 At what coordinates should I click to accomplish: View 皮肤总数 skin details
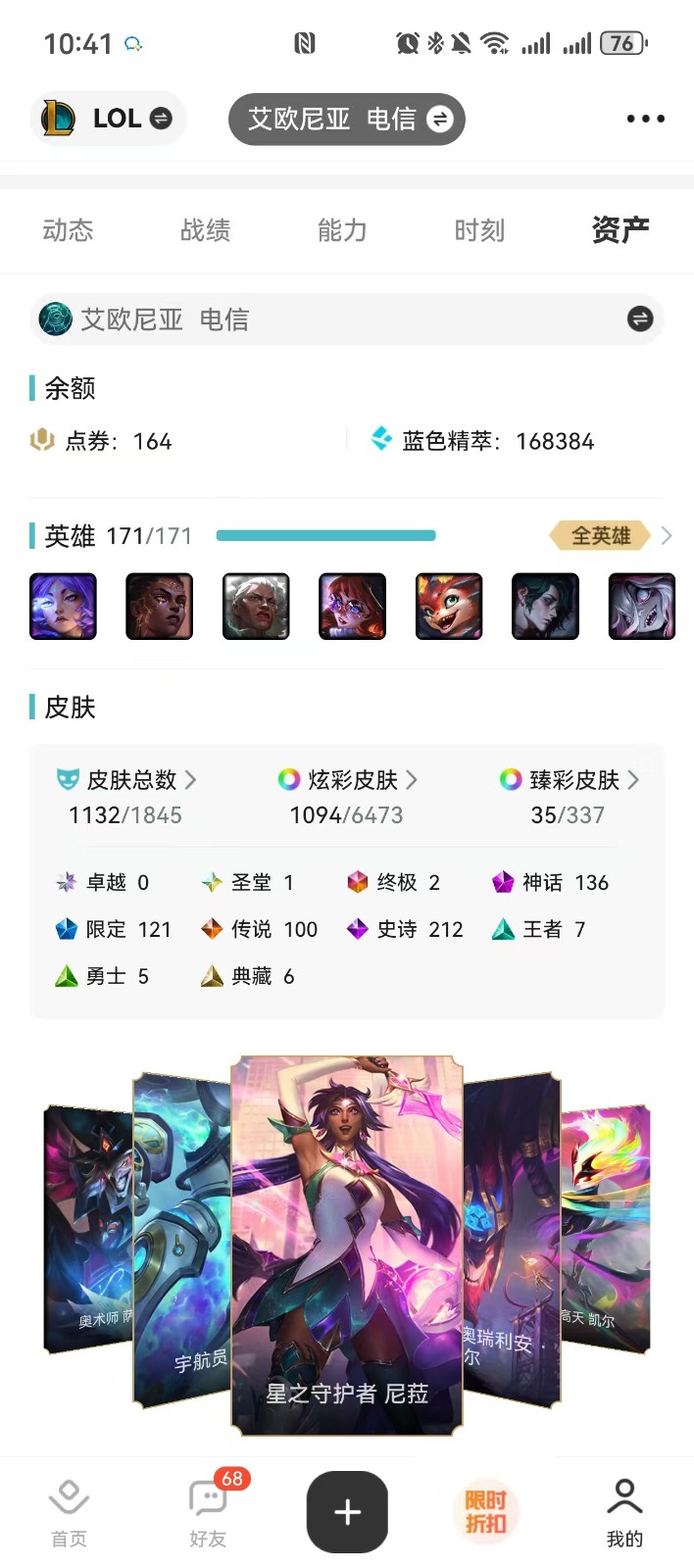pyautogui.click(x=127, y=780)
